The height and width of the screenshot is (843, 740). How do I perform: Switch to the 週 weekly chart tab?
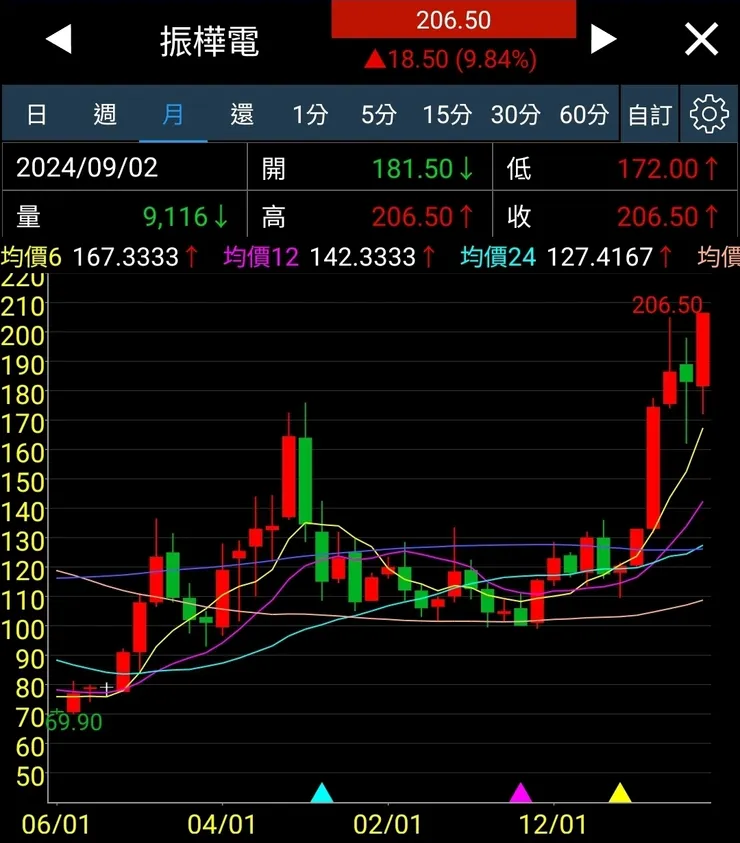pos(105,115)
